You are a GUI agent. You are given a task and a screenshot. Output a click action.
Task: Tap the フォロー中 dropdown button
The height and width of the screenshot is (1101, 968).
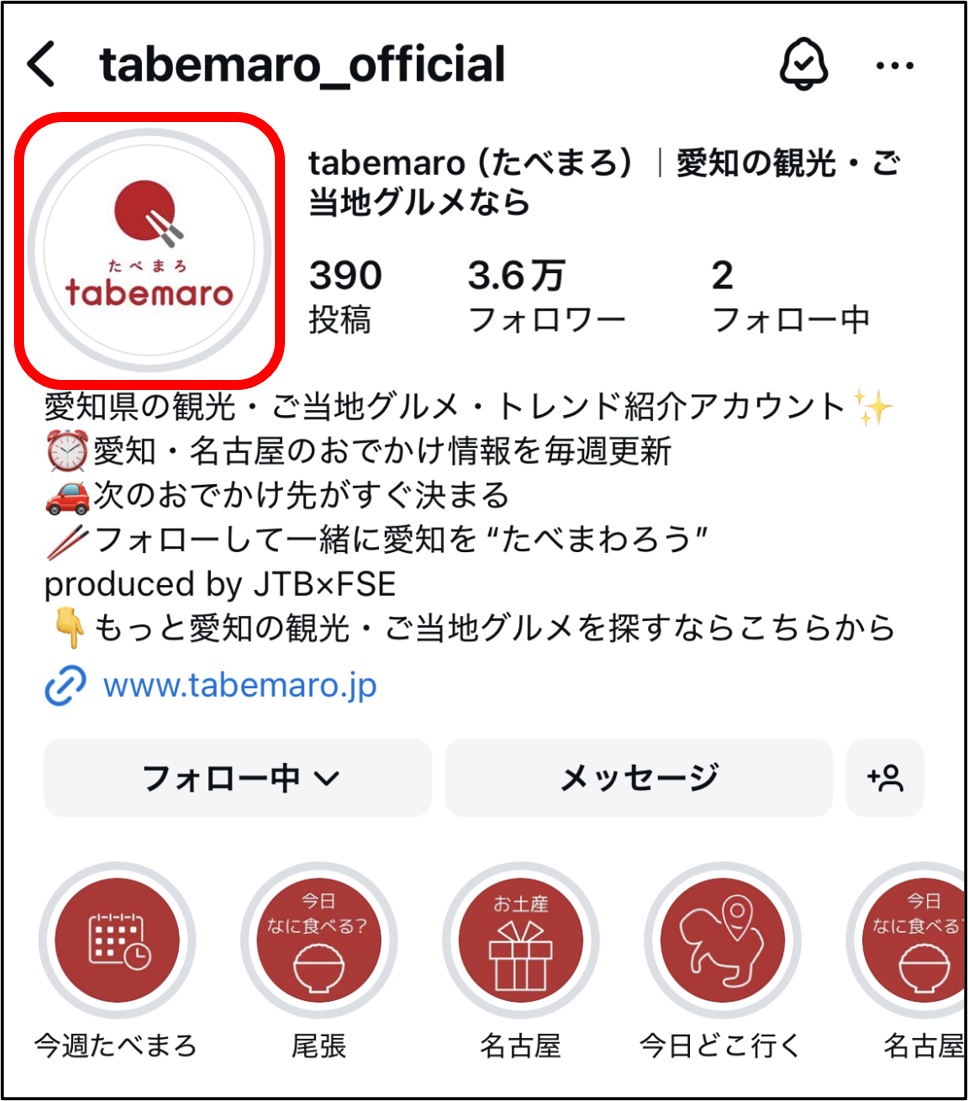pyautogui.click(x=238, y=778)
